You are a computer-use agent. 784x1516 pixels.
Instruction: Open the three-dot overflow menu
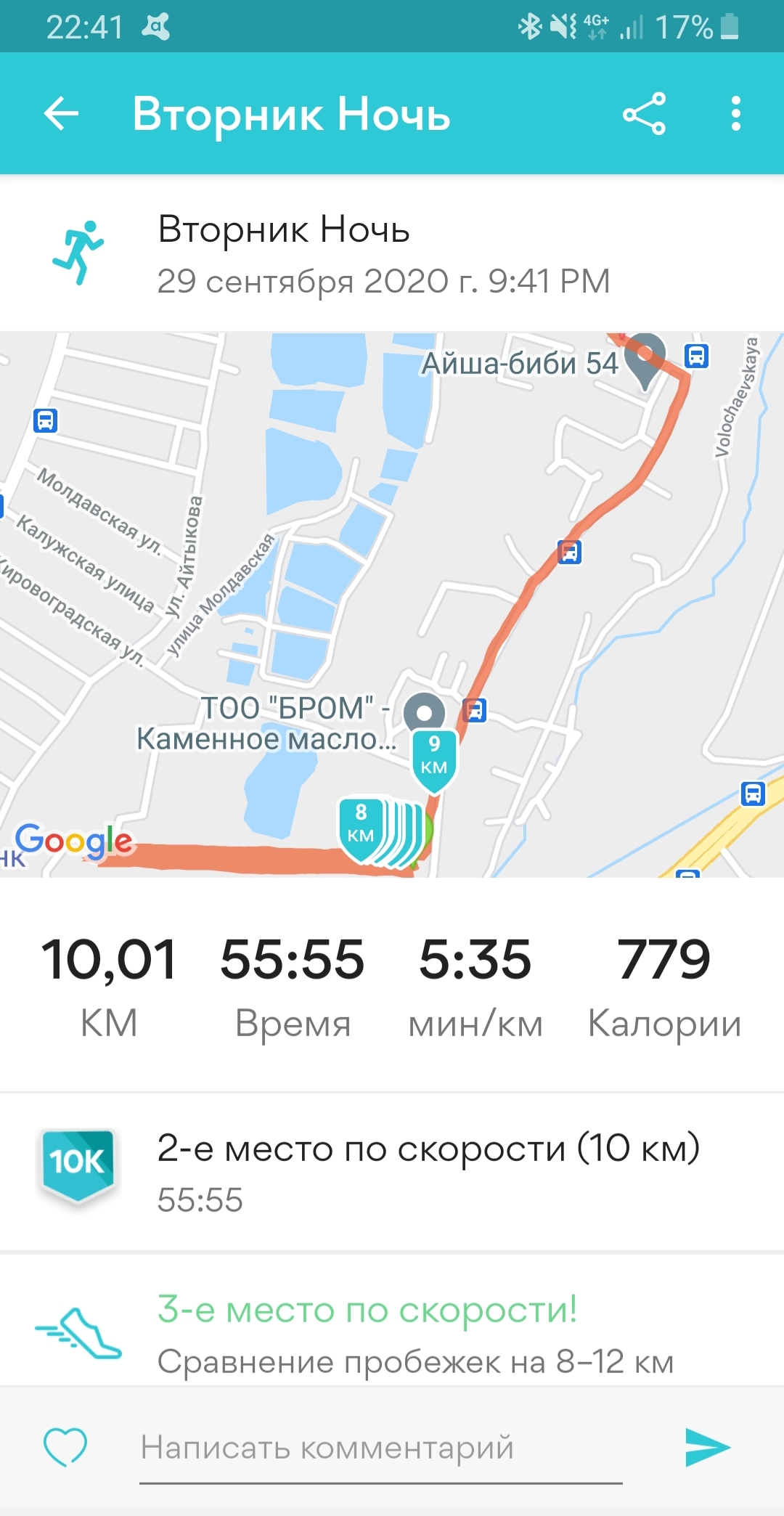pyautogui.click(x=736, y=114)
